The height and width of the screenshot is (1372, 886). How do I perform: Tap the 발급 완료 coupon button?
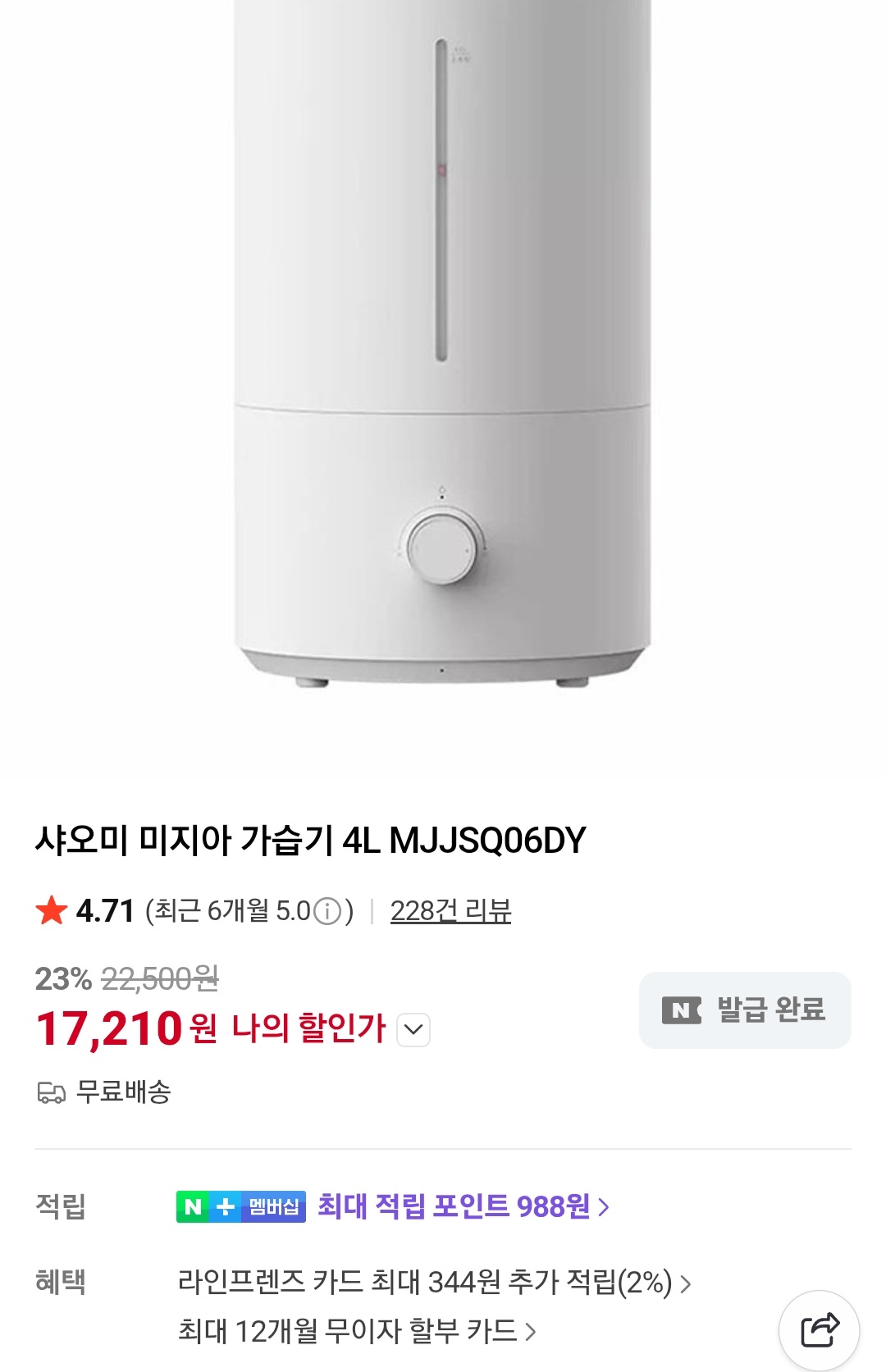coord(745,1010)
